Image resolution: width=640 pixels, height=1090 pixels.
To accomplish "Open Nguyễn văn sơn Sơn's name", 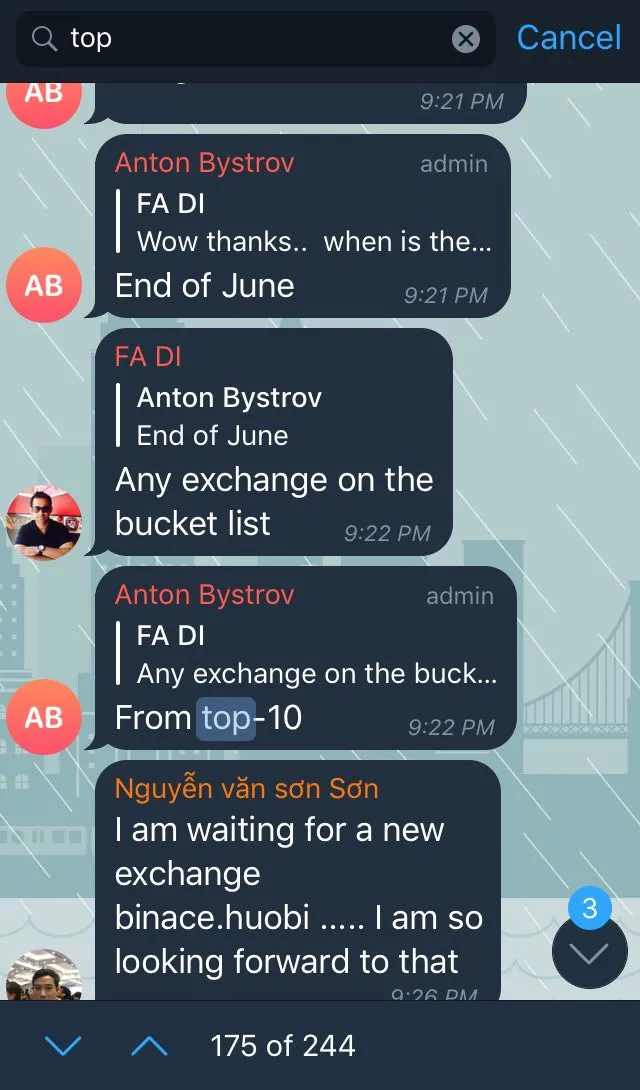I will (247, 789).
